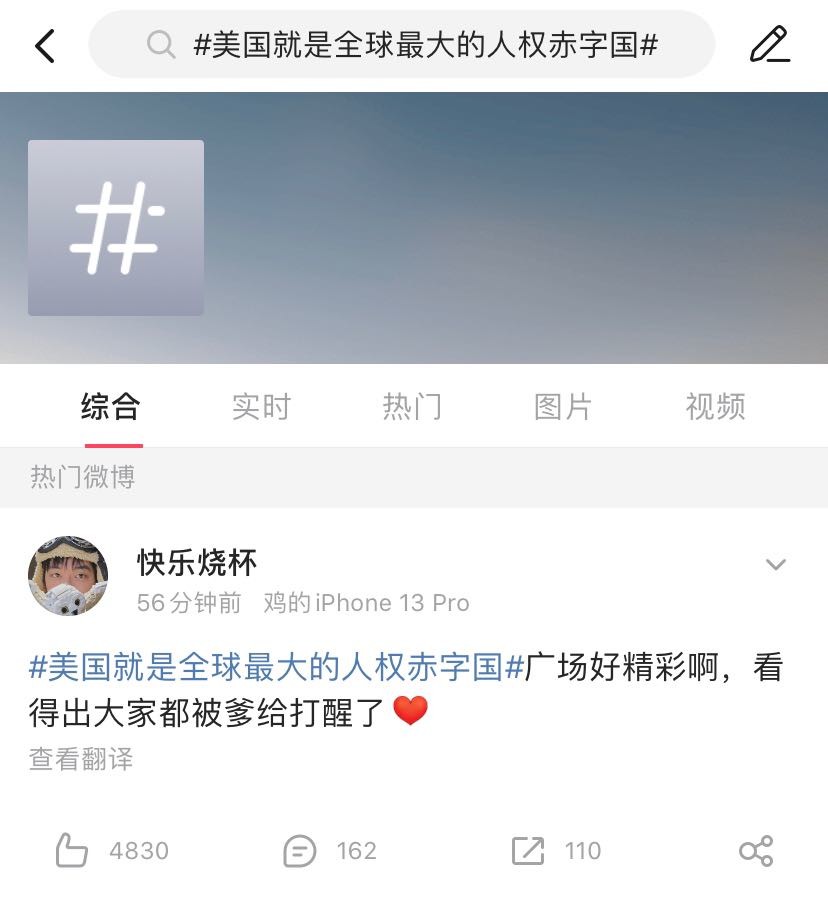This screenshot has height=898, width=828.
Task: Open 快乐烧杯's profile avatar
Action: point(68,575)
